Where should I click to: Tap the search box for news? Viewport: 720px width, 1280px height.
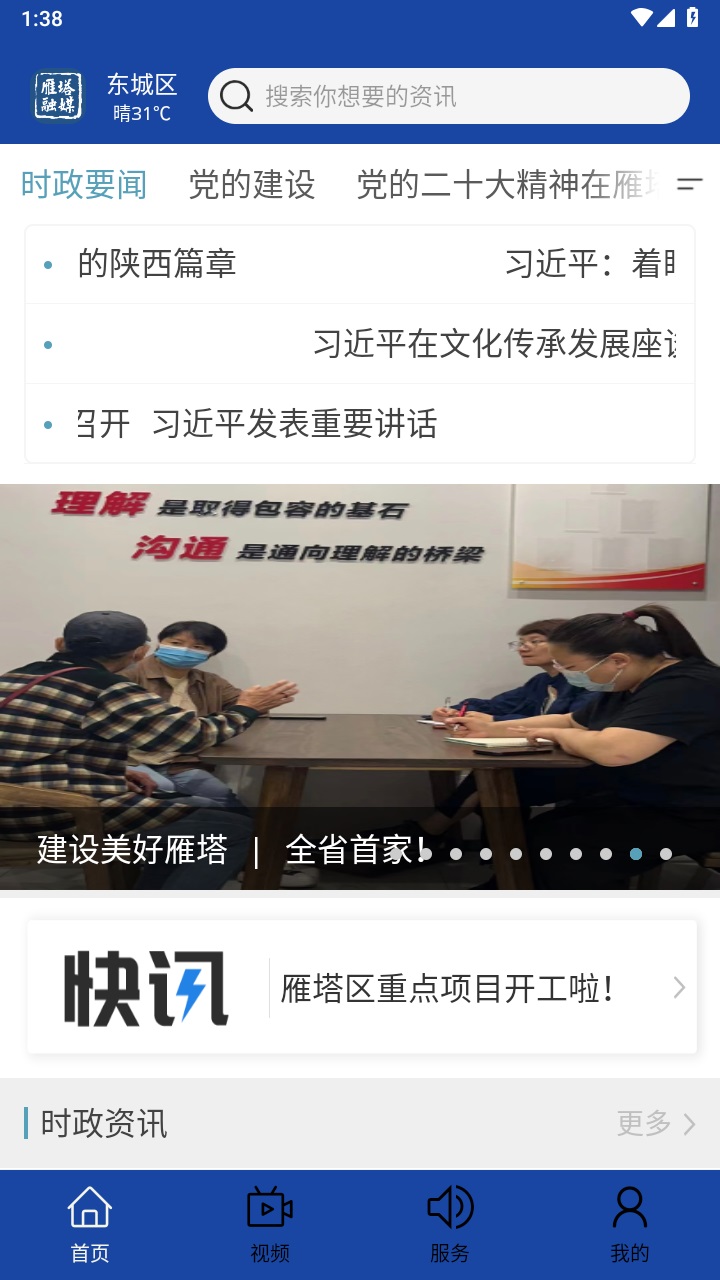(x=450, y=96)
